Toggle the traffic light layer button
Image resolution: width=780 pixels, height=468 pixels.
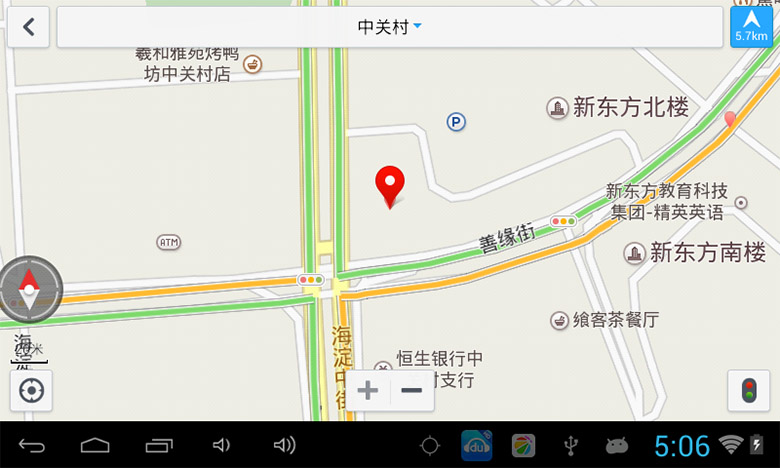pos(748,390)
